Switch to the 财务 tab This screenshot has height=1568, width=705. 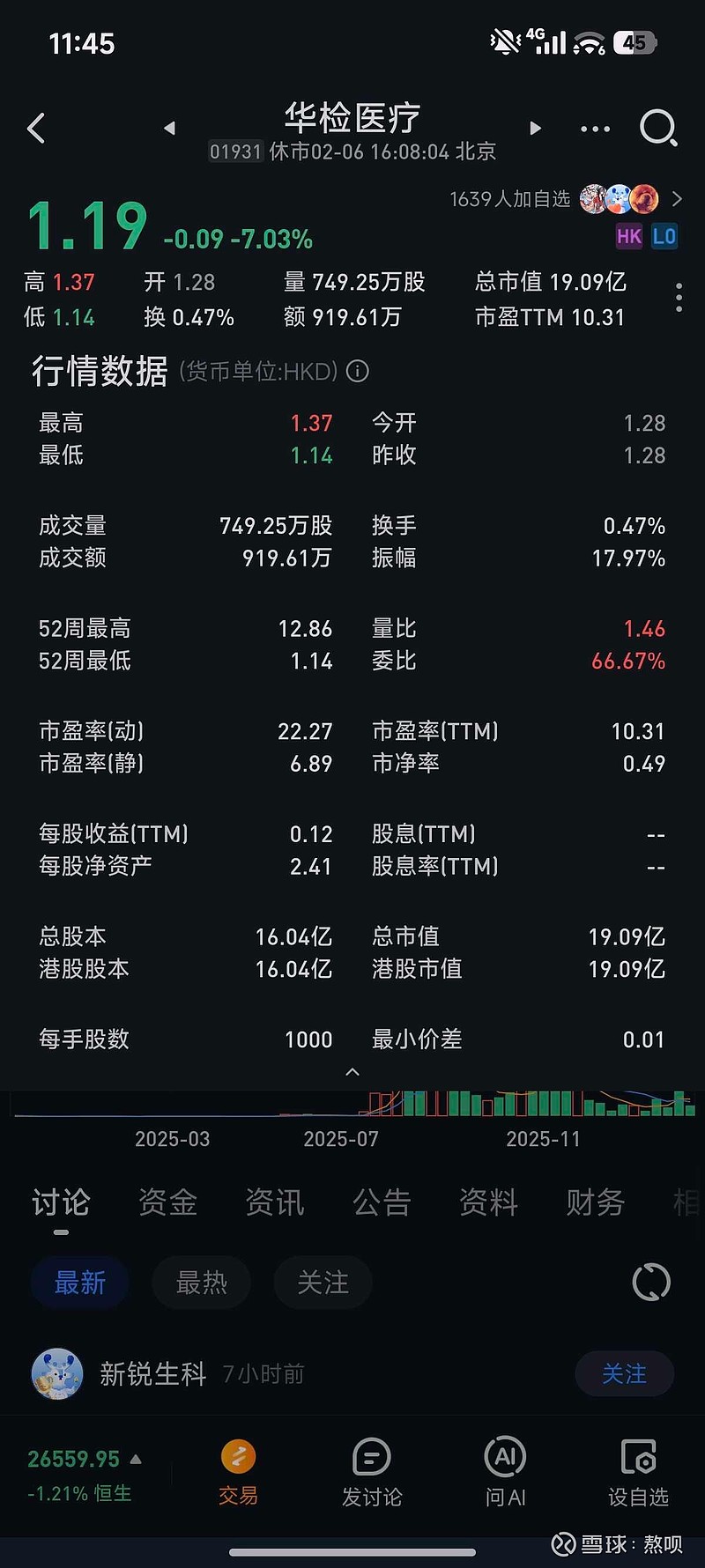(595, 1202)
